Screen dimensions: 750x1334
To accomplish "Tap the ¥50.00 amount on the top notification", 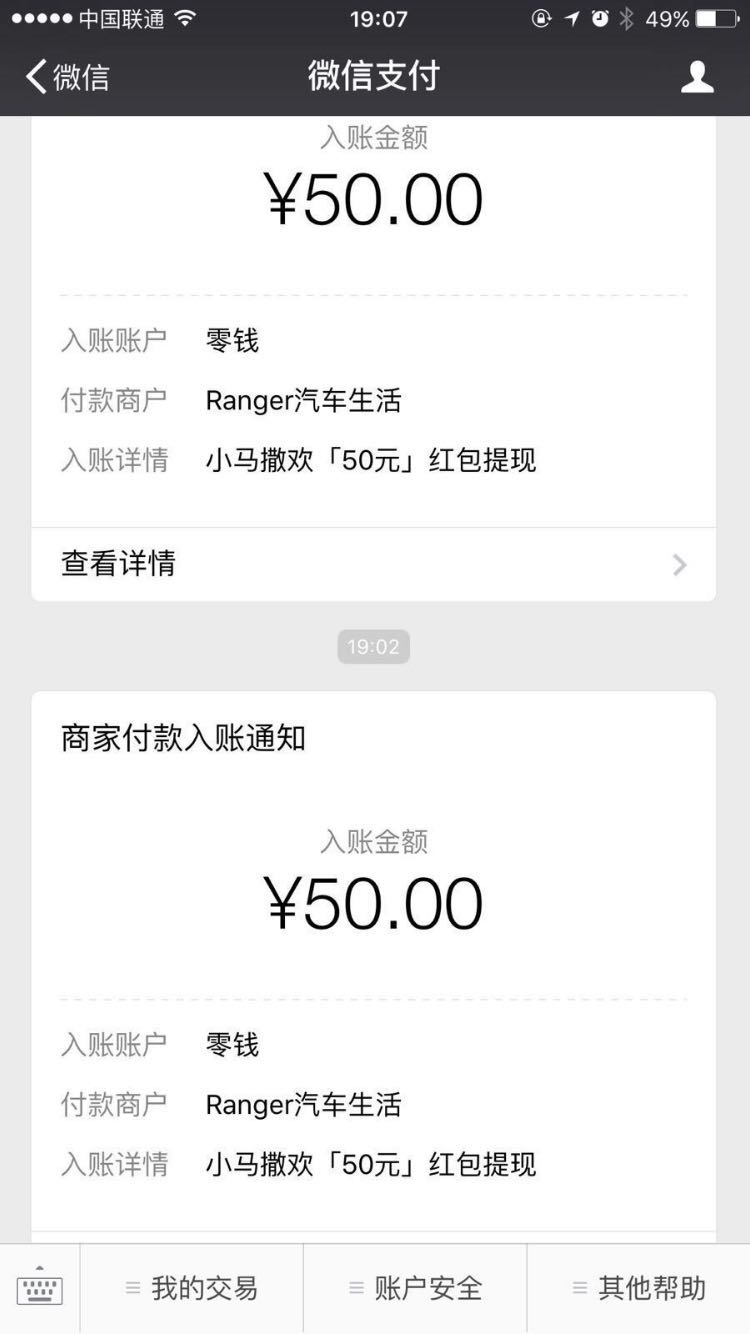I will pos(375,198).
